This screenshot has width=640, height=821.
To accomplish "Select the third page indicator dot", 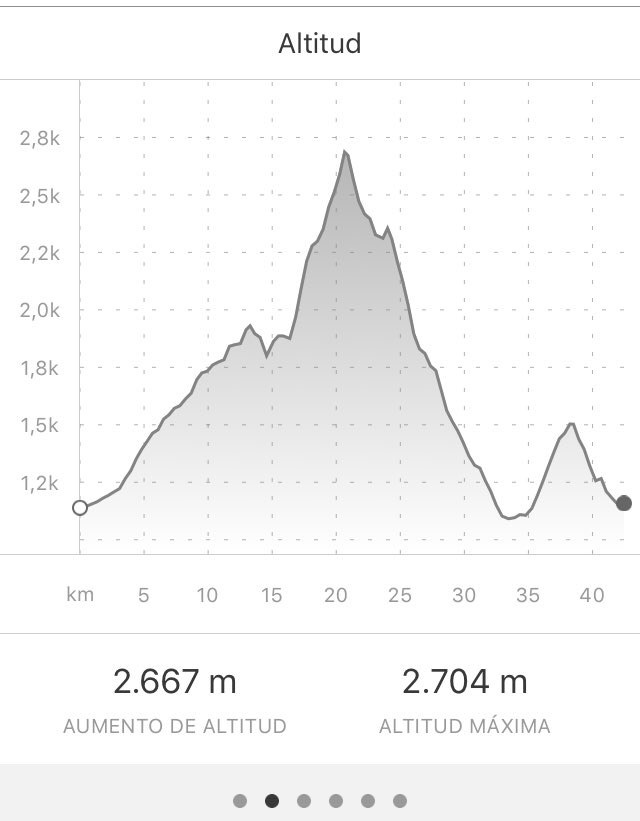I will pyautogui.click(x=304, y=800).
